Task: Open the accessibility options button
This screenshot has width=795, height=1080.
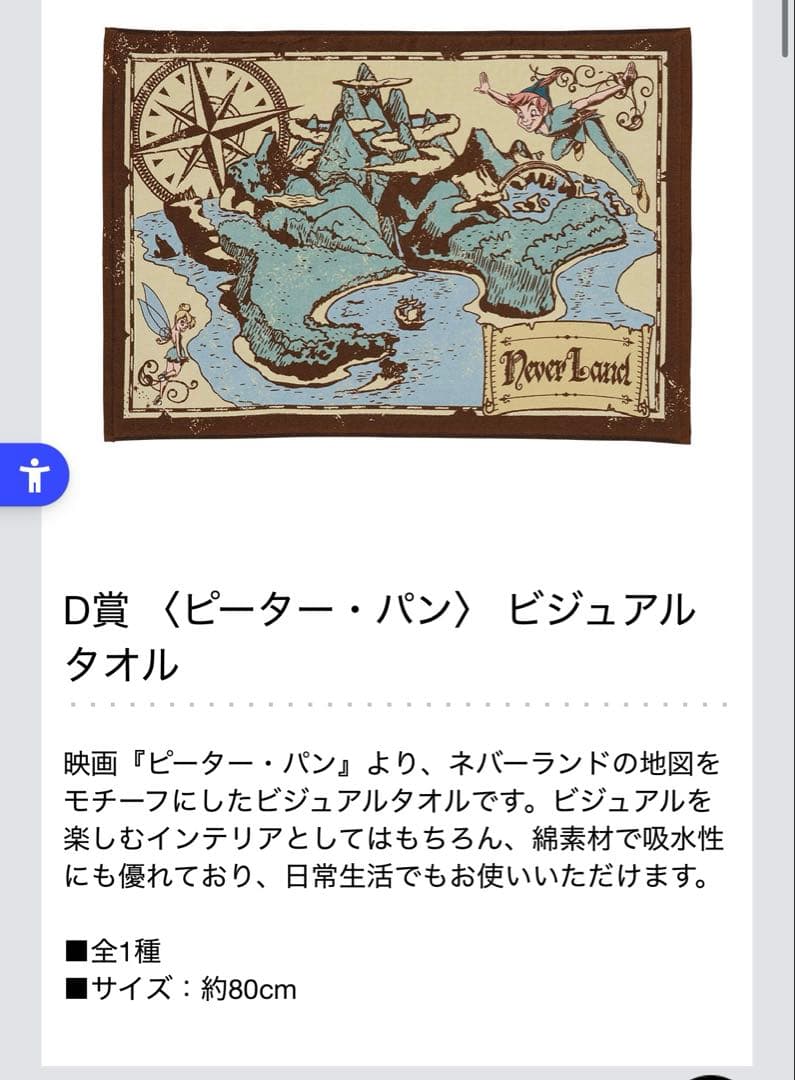Action: click(34, 474)
